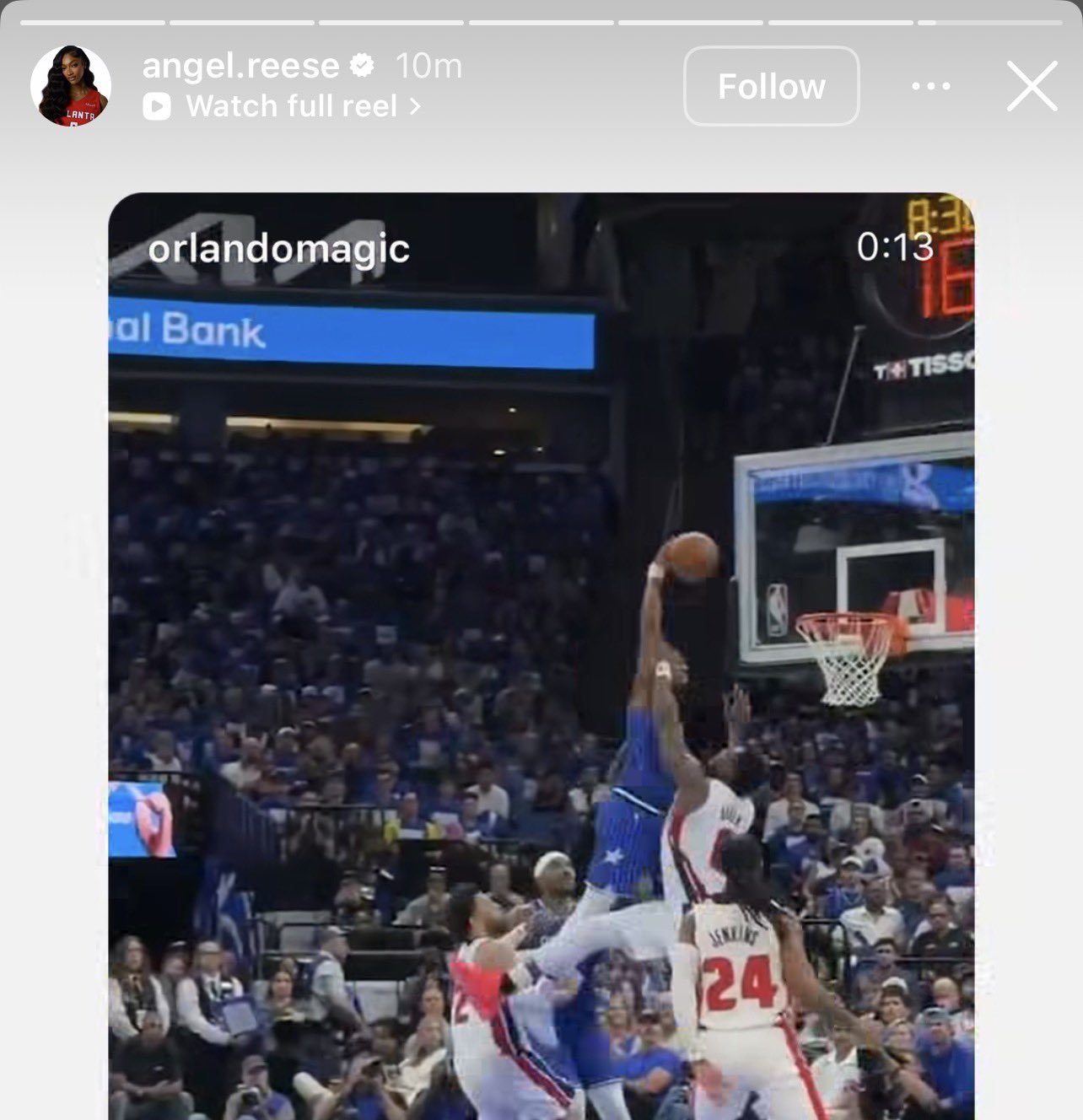Open the shared orlandomagic reel
Image resolution: width=1083 pixels, height=1120 pixels.
(541, 656)
